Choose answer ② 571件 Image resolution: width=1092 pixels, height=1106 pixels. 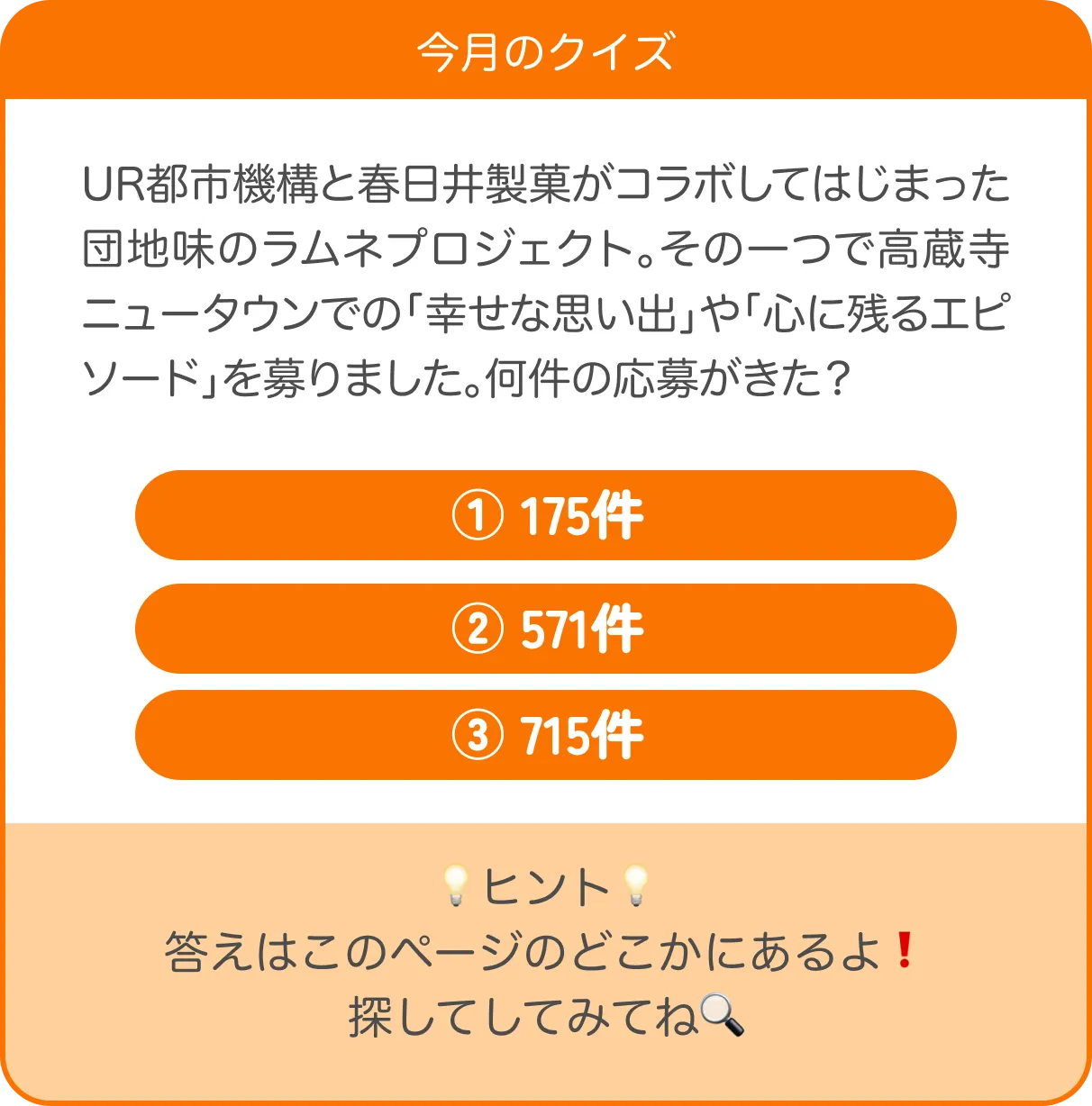545,629
